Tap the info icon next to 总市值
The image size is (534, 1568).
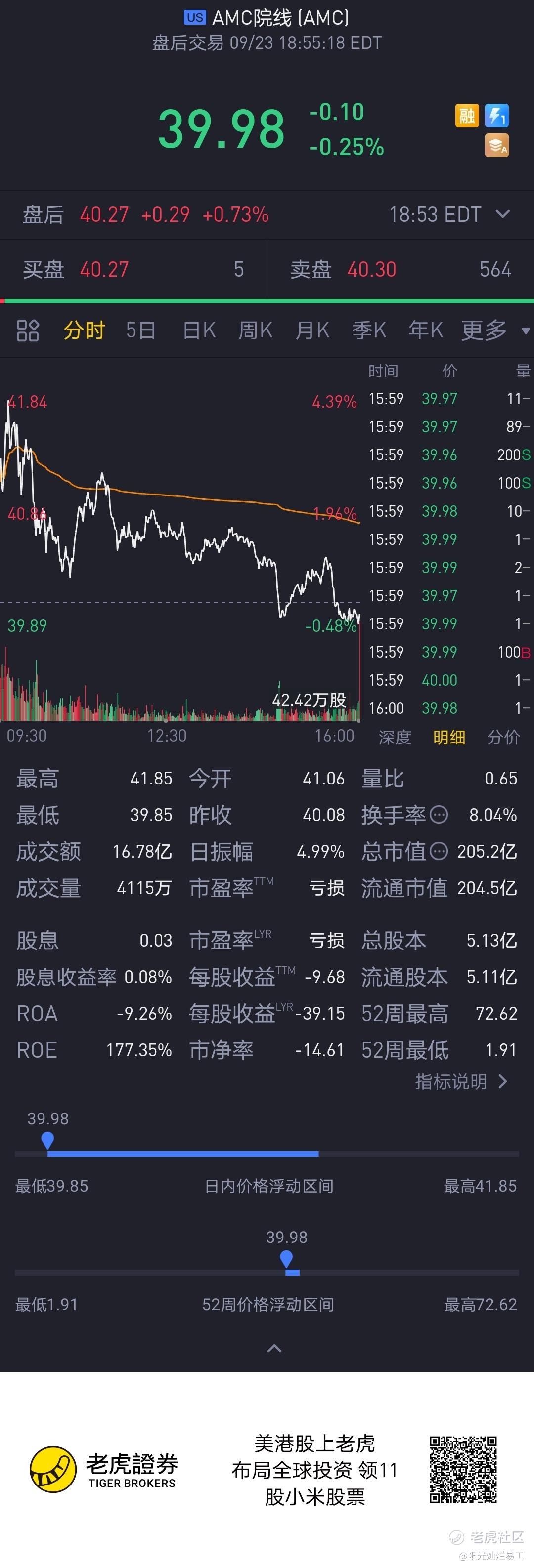(439, 851)
